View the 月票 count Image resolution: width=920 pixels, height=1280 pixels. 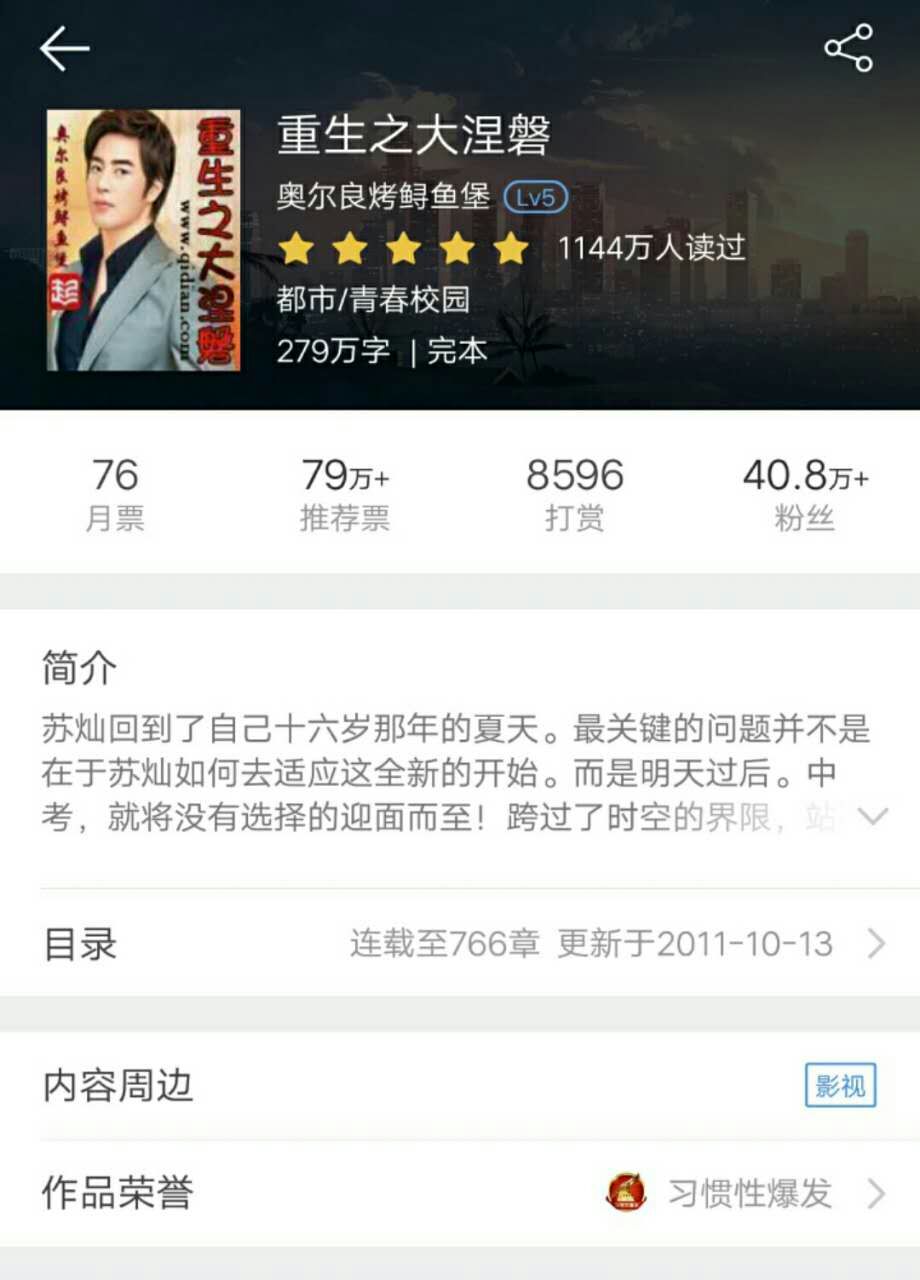(x=115, y=493)
